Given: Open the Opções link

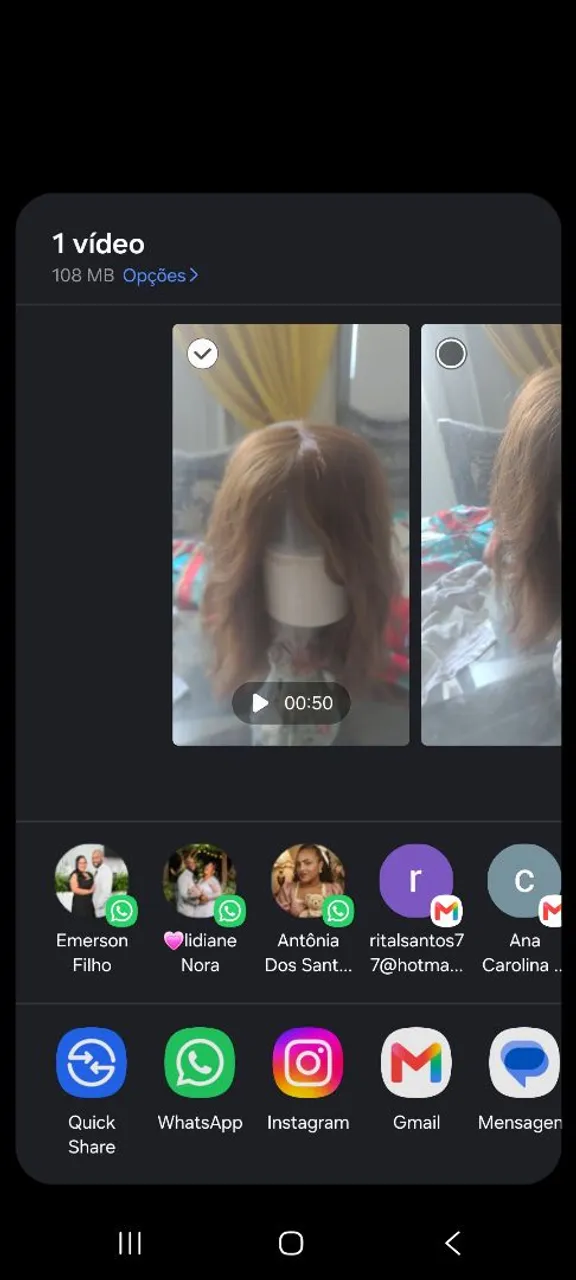Looking at the screenshot, I should (x=160, y=275).
